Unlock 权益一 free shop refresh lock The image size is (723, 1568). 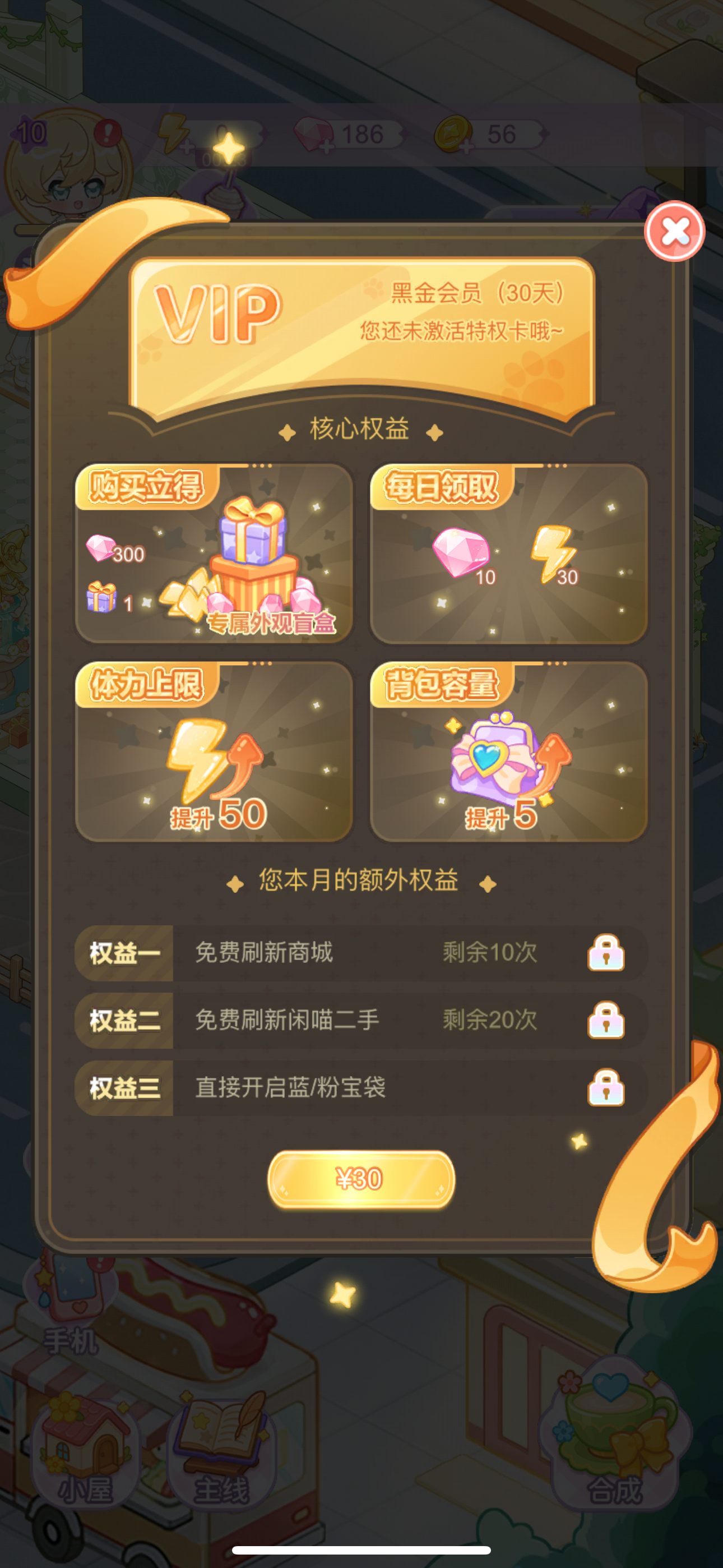[607, 953]
